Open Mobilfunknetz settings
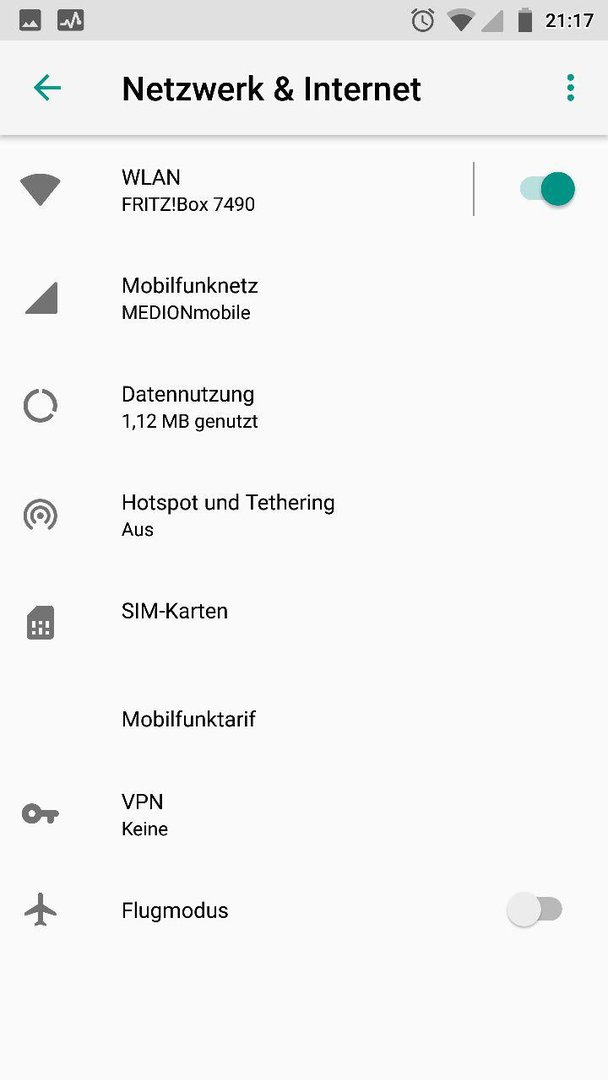Viewport: 608px width, 1080px height. [304, 298]
